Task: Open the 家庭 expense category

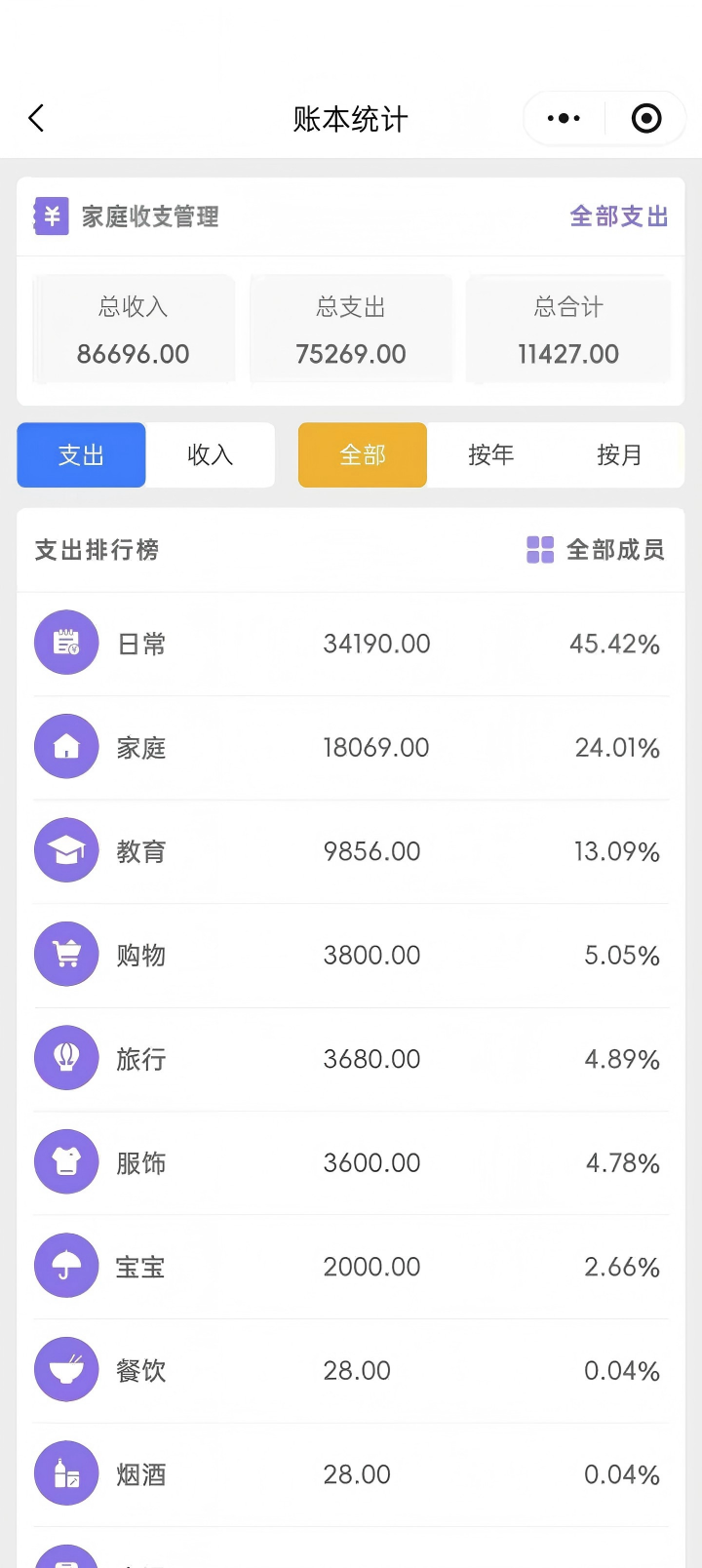Action: [x=351, y=748]
